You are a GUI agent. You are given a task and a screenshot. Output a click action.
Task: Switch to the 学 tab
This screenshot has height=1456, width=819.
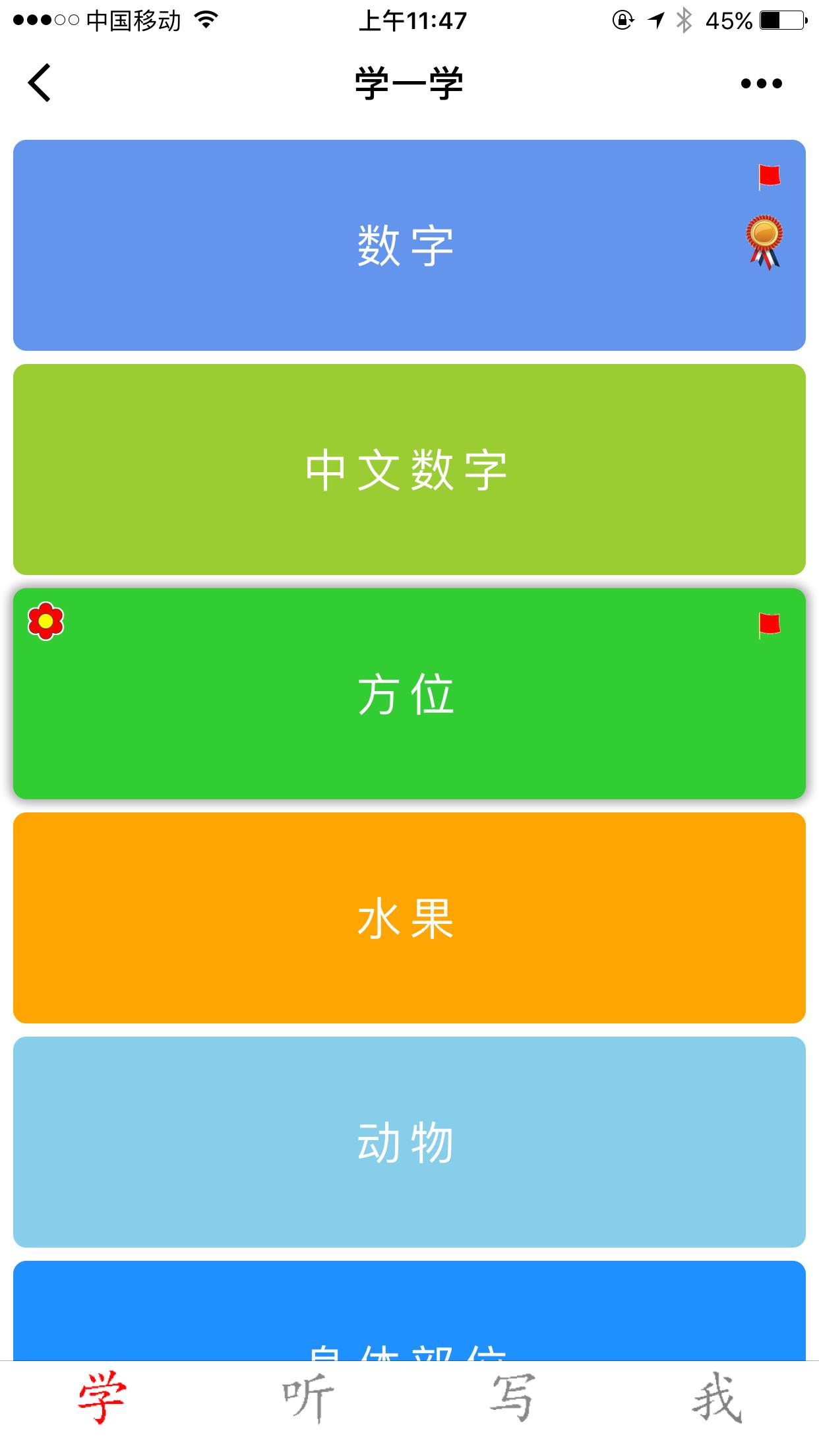102,1398
